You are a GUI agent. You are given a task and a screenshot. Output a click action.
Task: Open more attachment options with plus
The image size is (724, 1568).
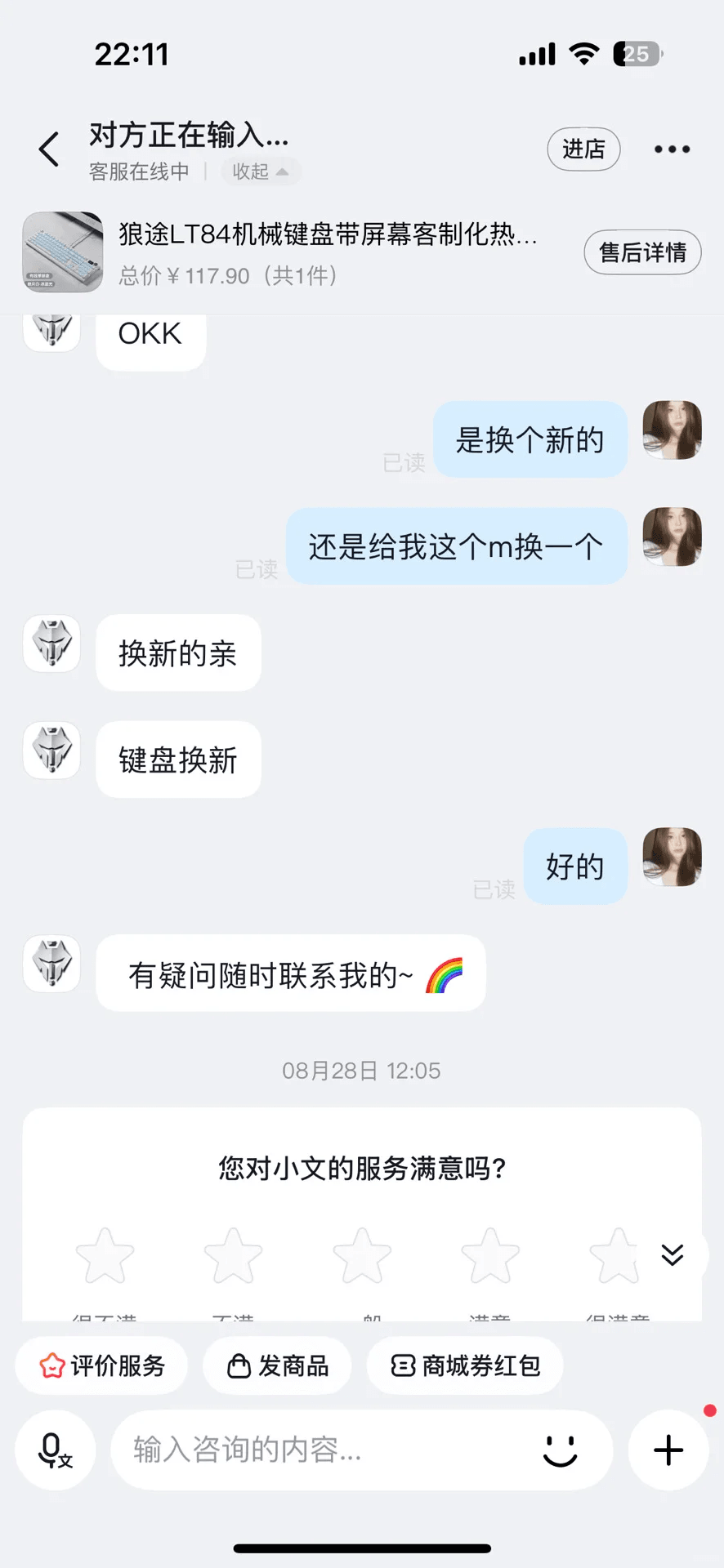[668, 1450]
